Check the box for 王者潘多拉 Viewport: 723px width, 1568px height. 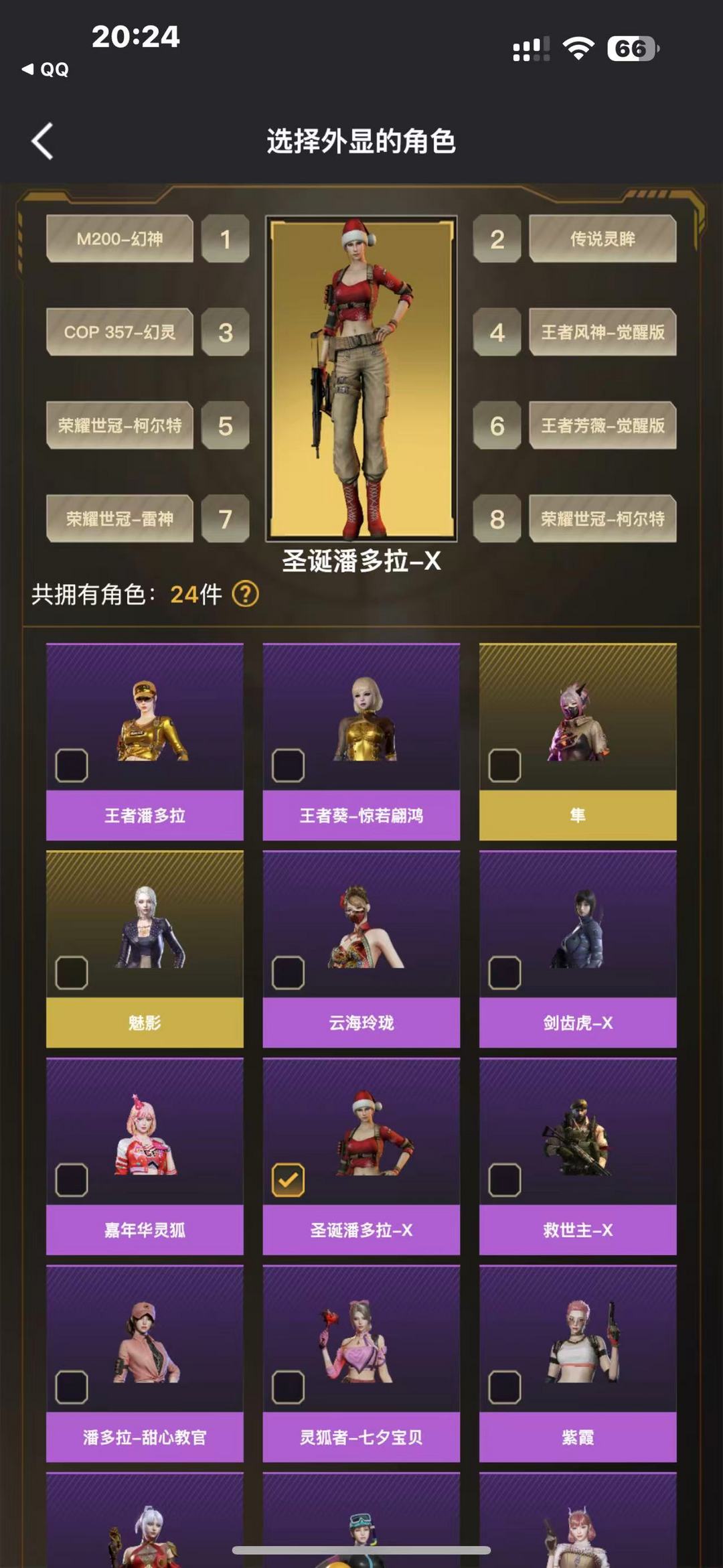click(x=72, y=765)
